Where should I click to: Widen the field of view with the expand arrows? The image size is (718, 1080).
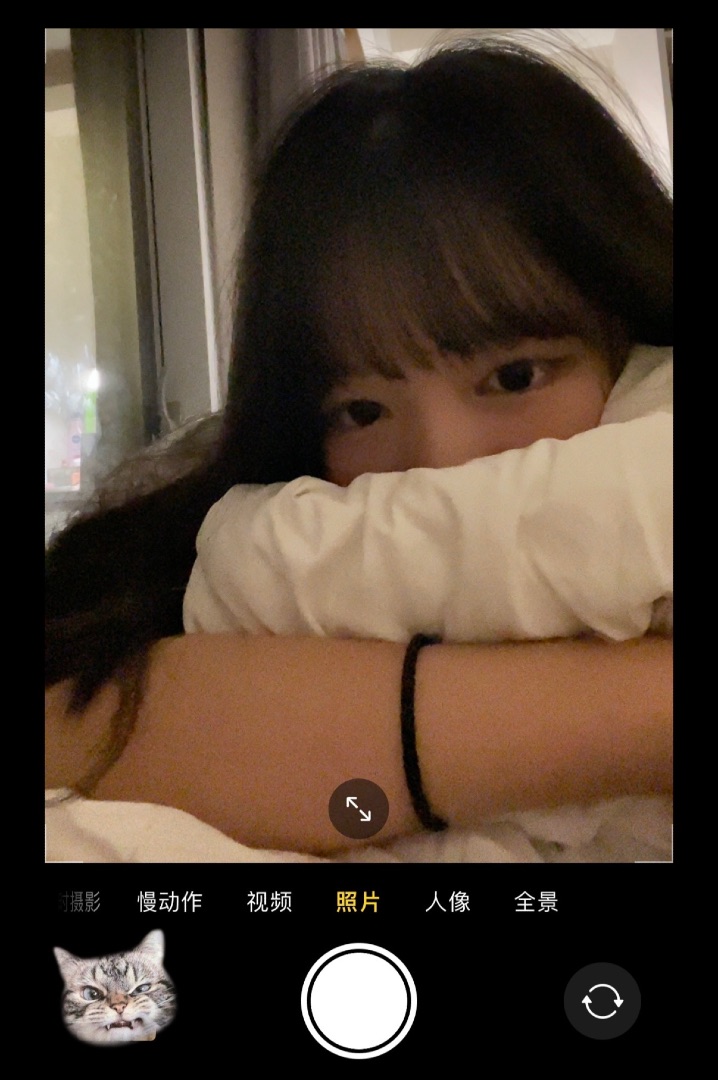358,808
